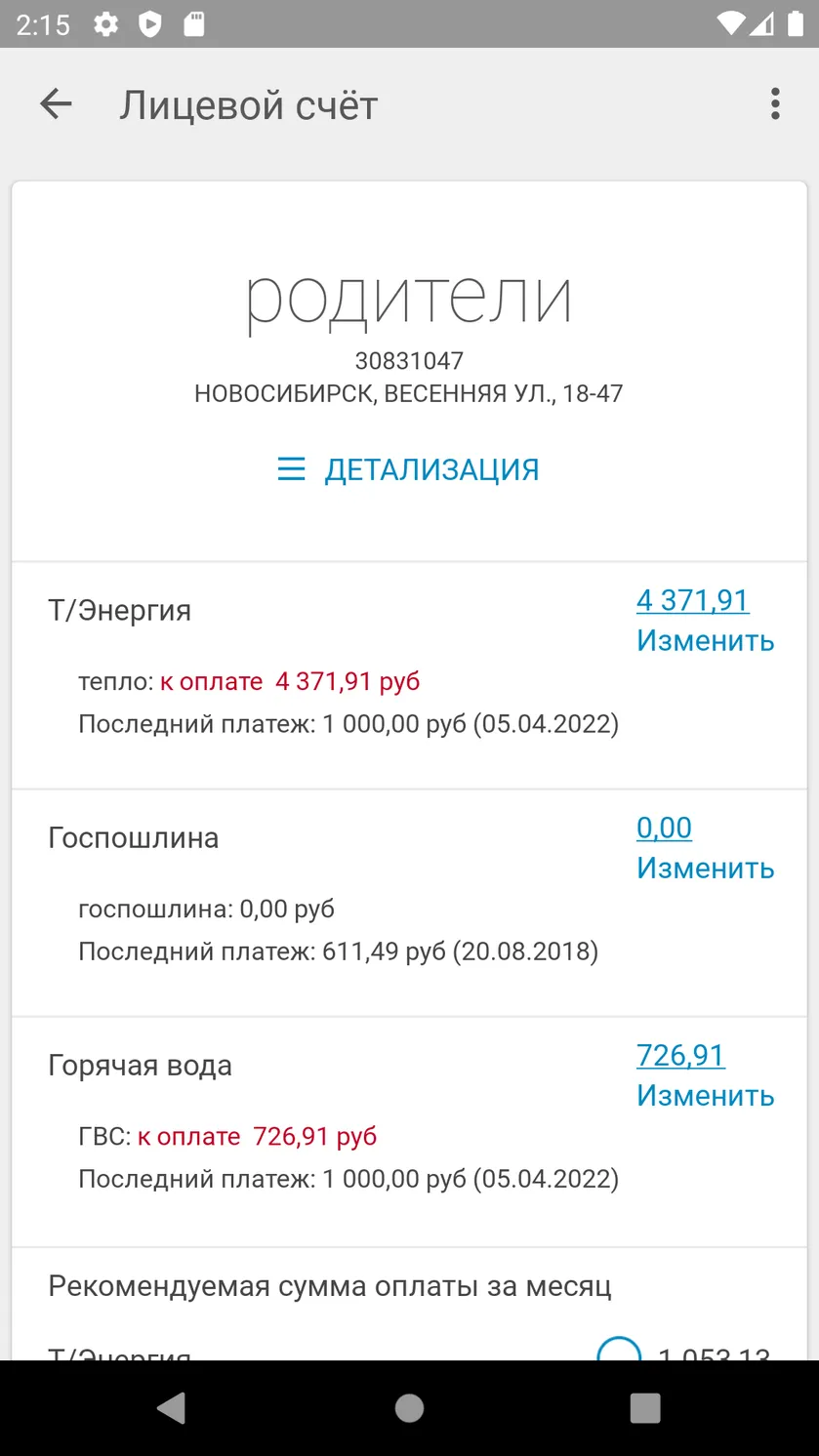This screenshot has width=819, height=1456.
Task: Tap the 4 371,91 amount for Т/Энергия
Action: click(x=692, y=600)
